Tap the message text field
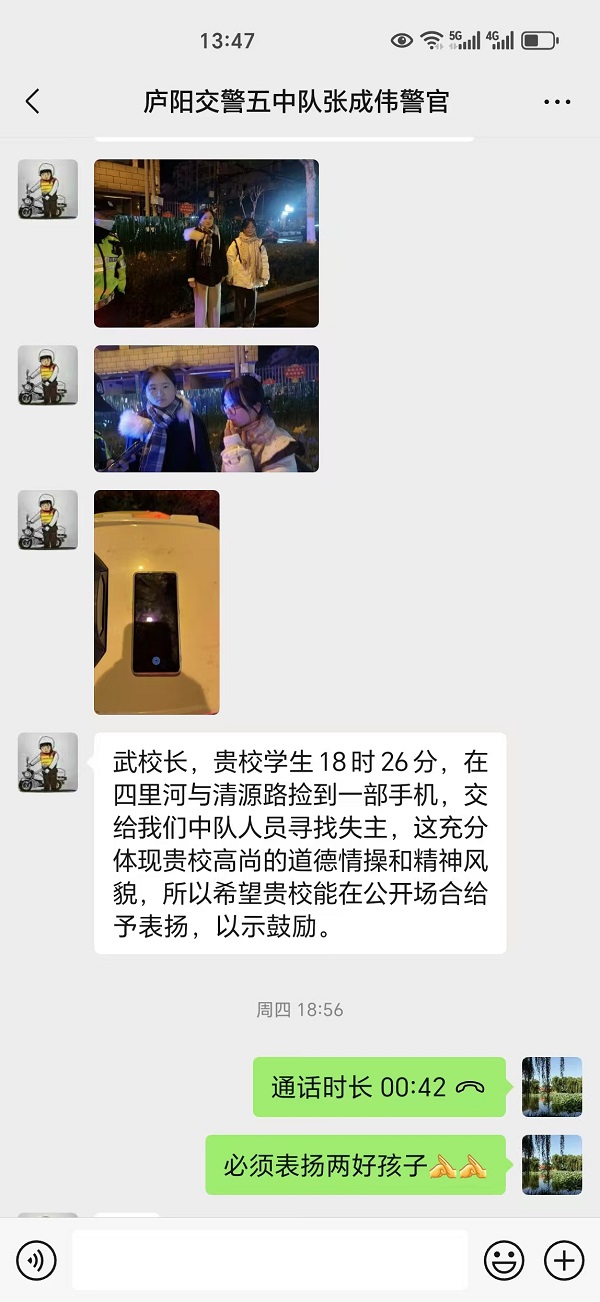This screenshot has width=600, height=1302. tap(270, 1260)
